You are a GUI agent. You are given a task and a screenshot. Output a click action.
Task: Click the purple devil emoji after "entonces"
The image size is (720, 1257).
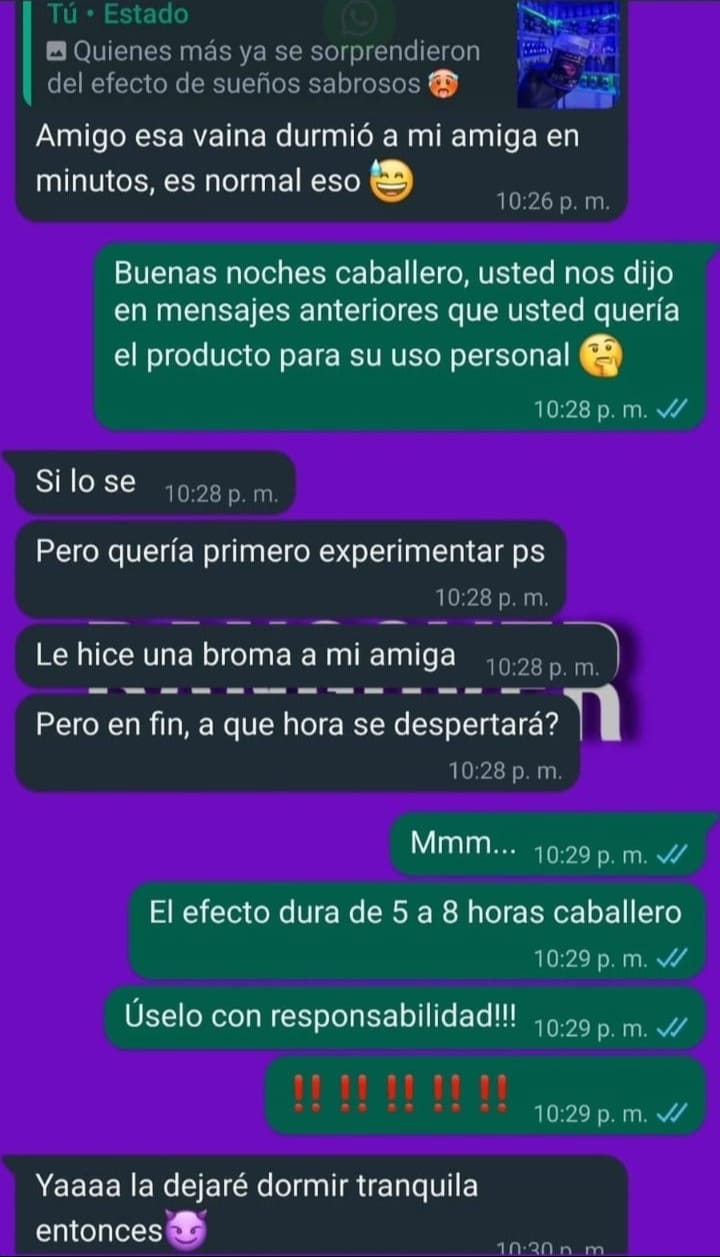[x=184, y=1232]
